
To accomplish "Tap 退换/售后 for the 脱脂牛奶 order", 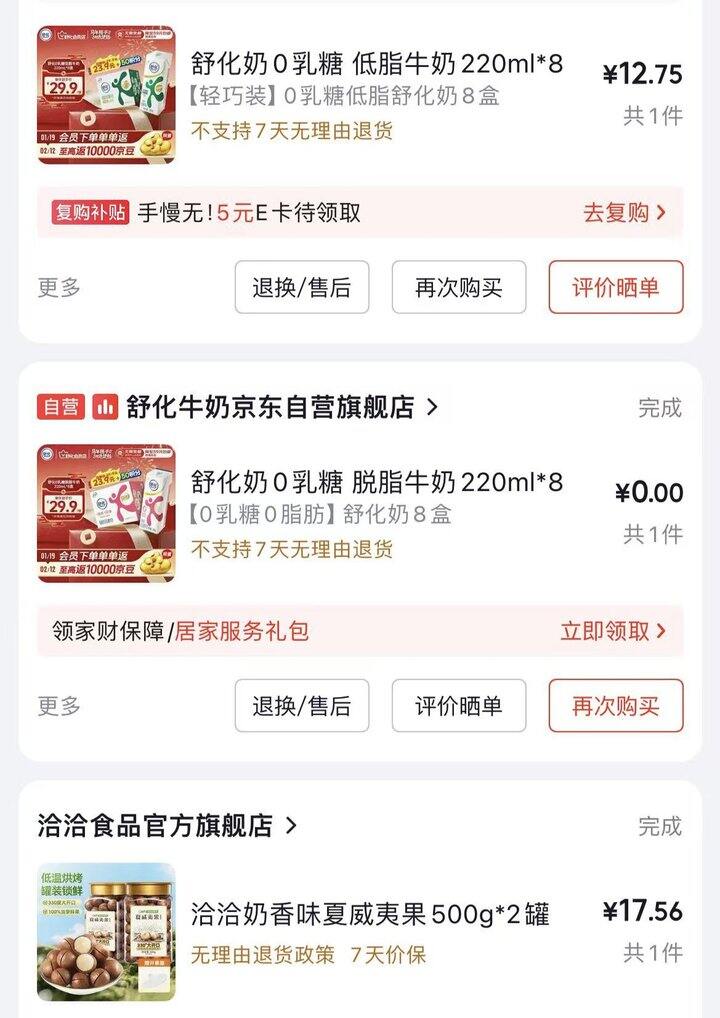I will (x=301, y=706).
